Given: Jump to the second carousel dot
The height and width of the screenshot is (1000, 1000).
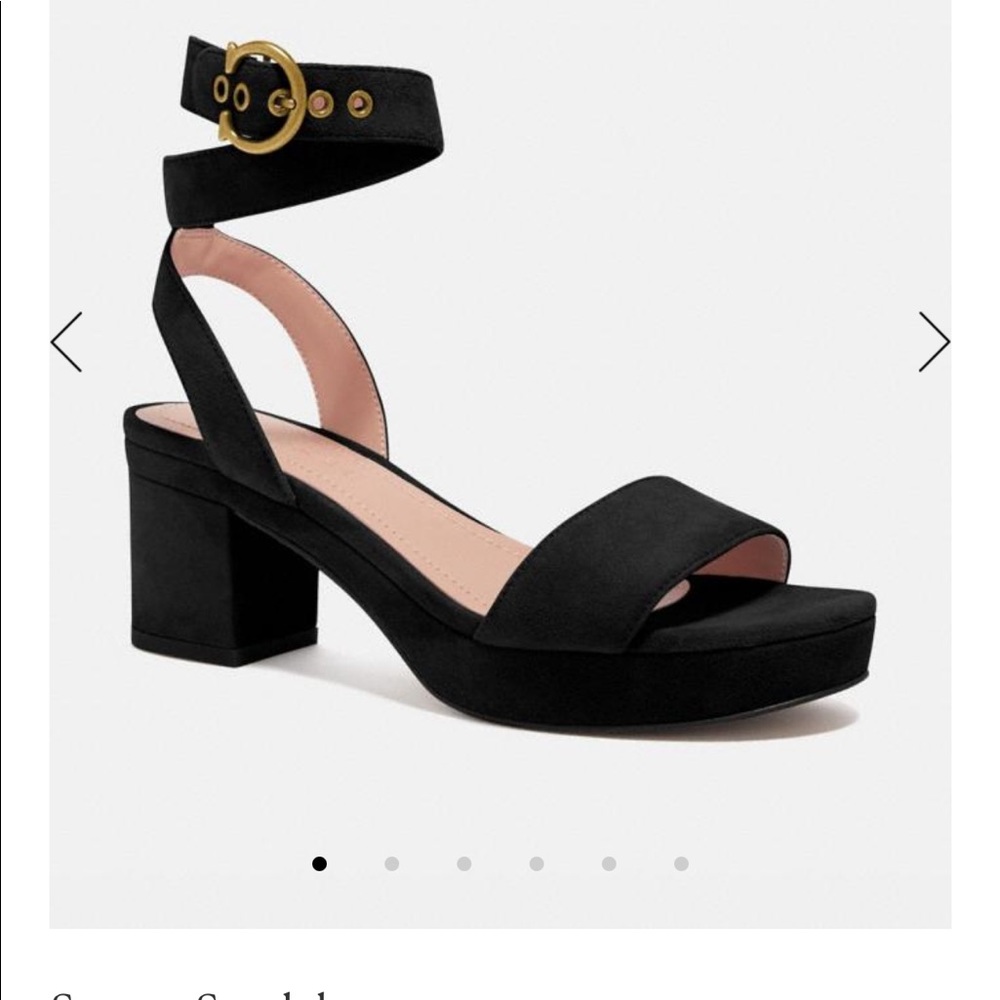Looking at the screenshot, I should coord(392,864).
